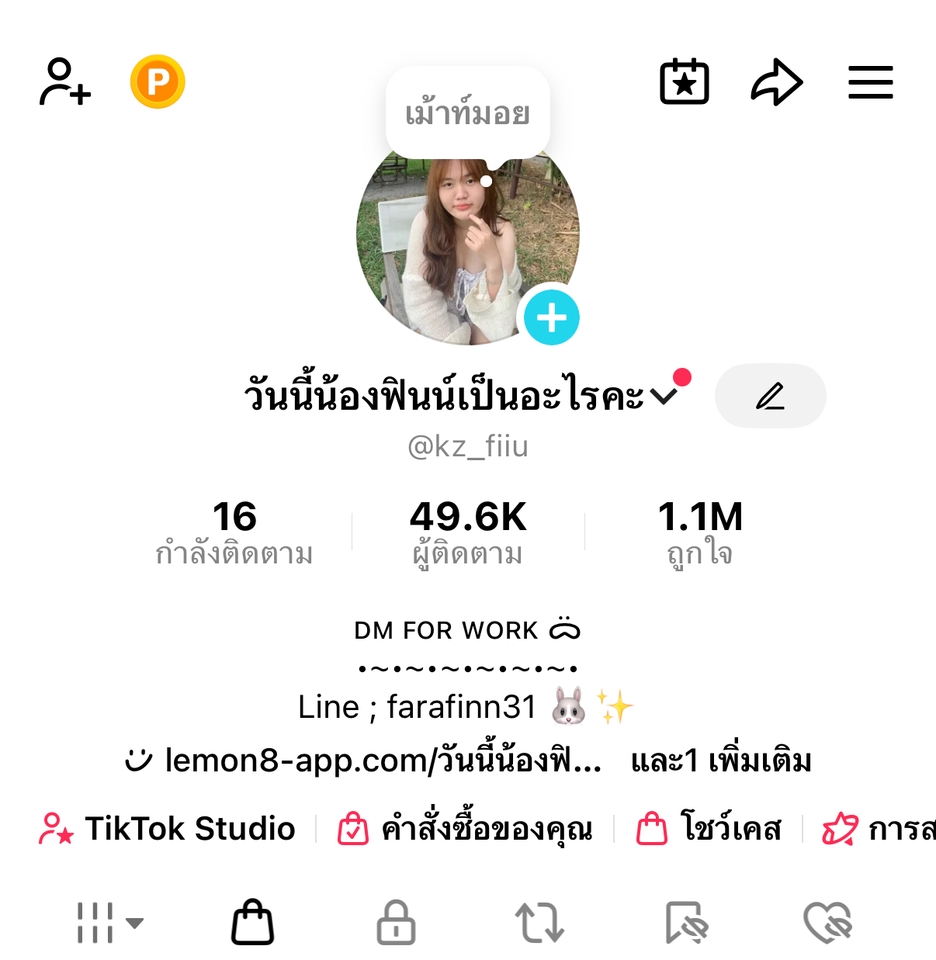The height and width of the screenshot is (960, 936).
Task: Tap the เม้าท์มอย note bubble
Action: point(467,113)
